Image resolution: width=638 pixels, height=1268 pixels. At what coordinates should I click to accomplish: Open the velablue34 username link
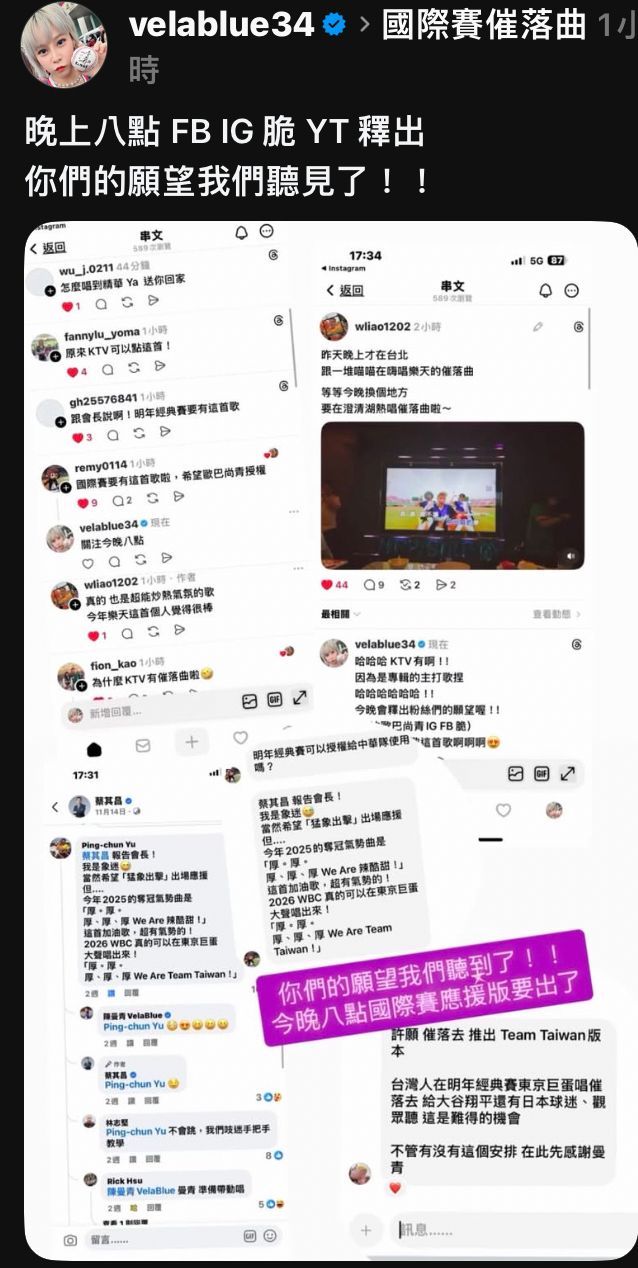point(221,25)
